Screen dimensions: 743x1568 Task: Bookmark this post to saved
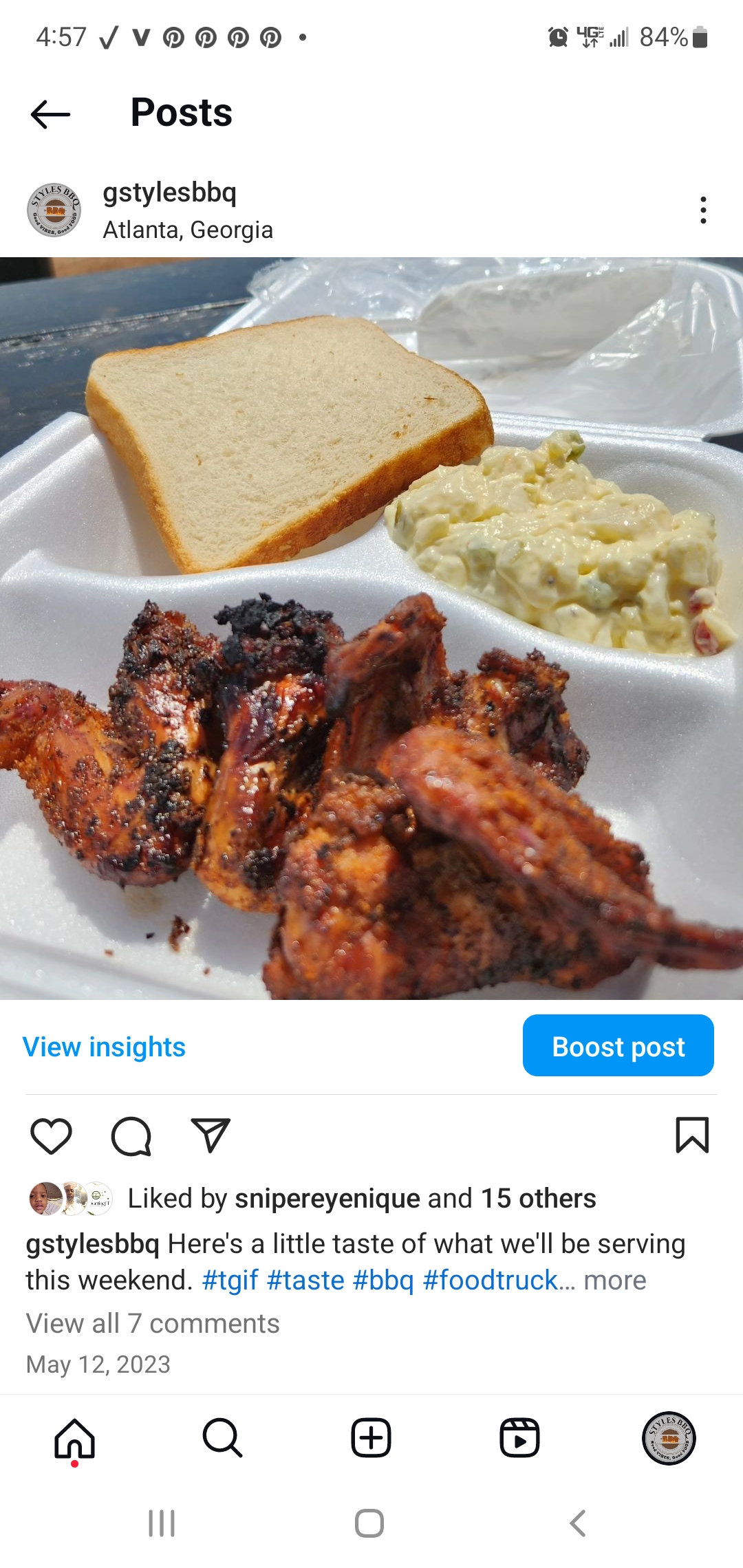692,1135
